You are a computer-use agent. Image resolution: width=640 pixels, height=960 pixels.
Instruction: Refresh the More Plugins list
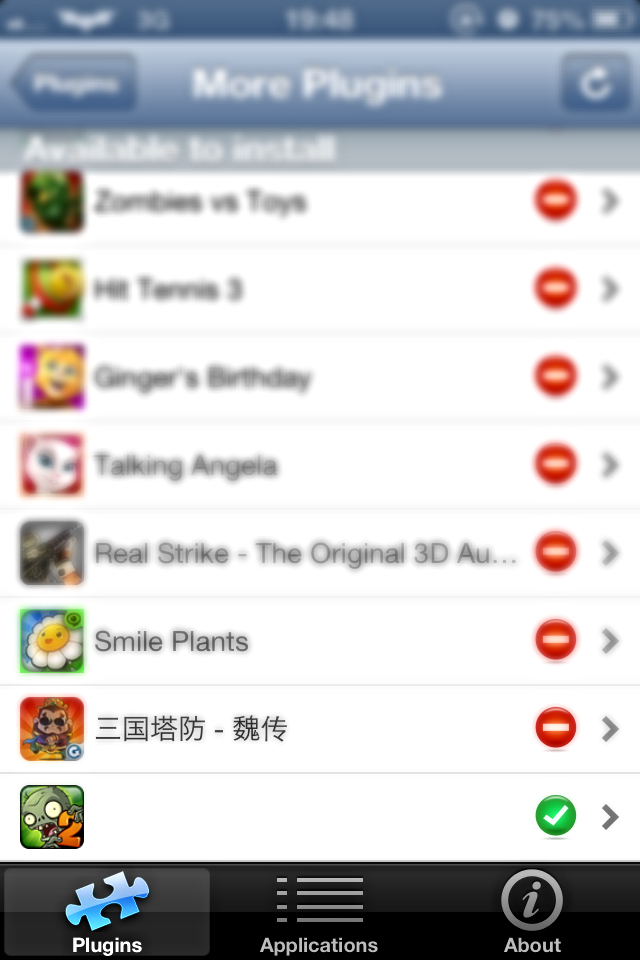594,84
